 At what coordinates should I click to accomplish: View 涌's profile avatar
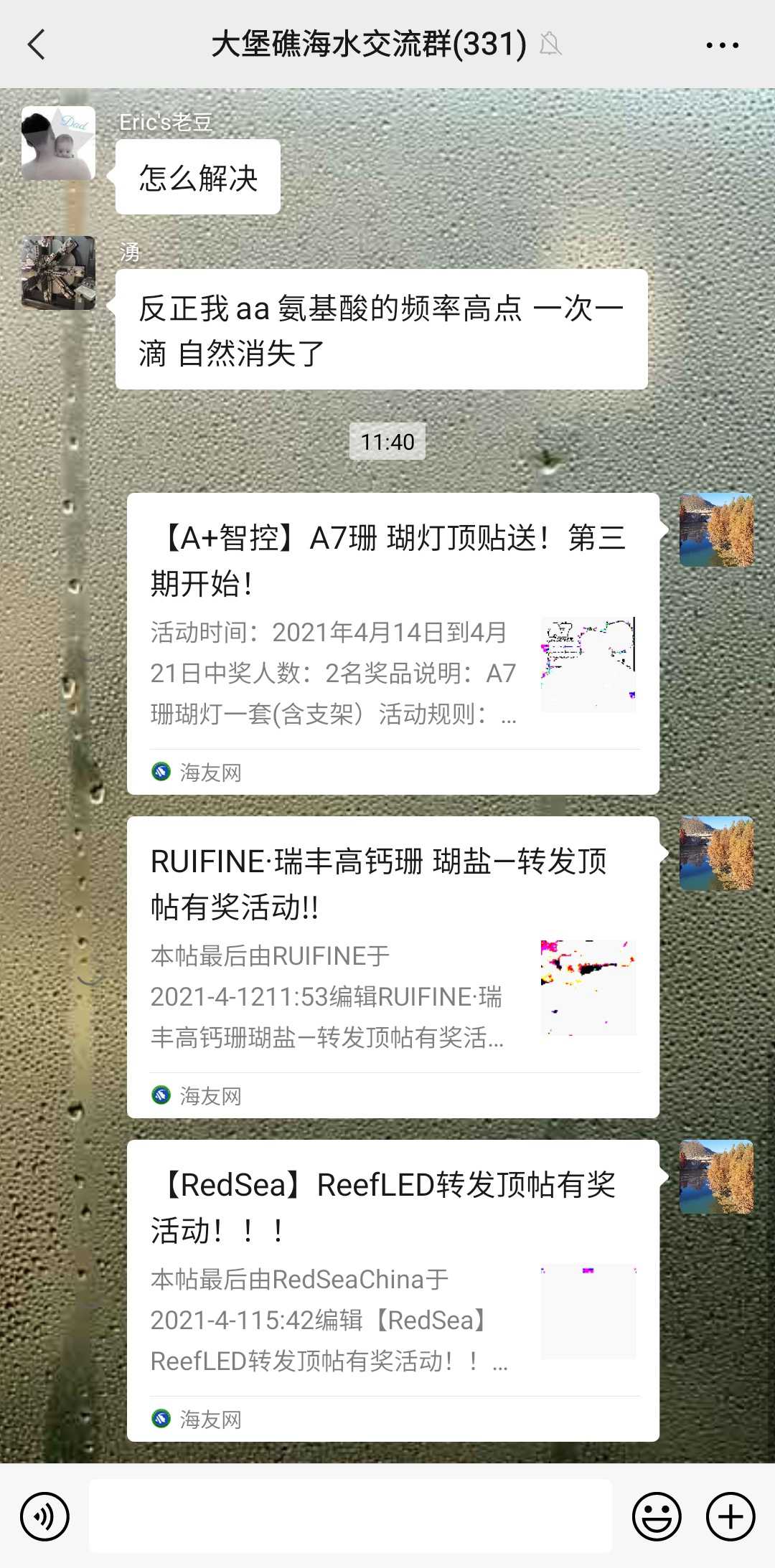[x=58, y=273]
